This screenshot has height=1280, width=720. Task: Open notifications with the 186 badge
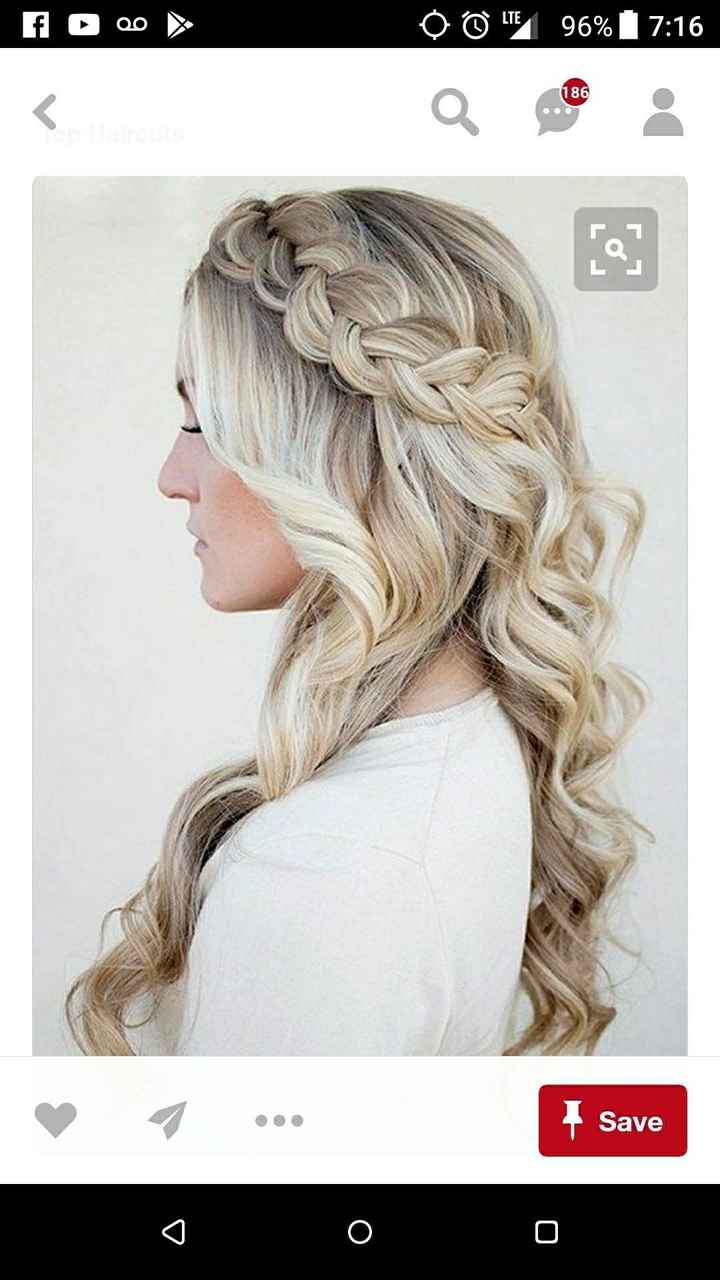[556, 113]
